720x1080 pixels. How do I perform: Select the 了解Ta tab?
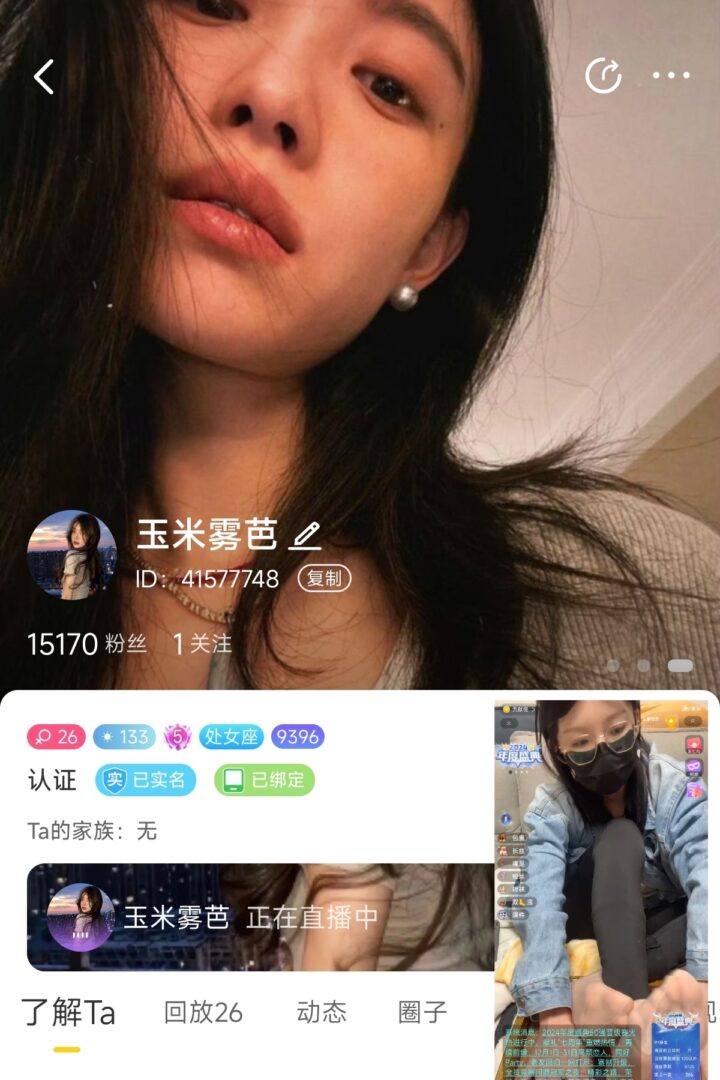coord(68,1012)
